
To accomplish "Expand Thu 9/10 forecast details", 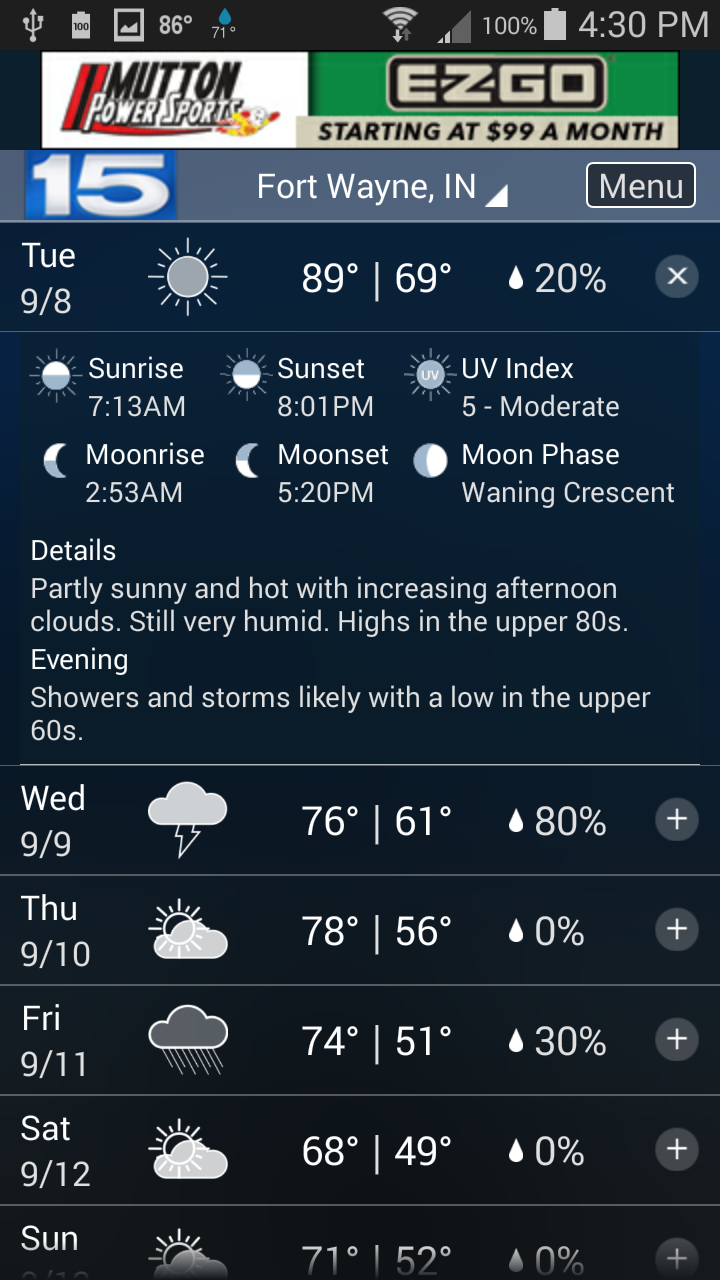I will click(x=677, y=930).
